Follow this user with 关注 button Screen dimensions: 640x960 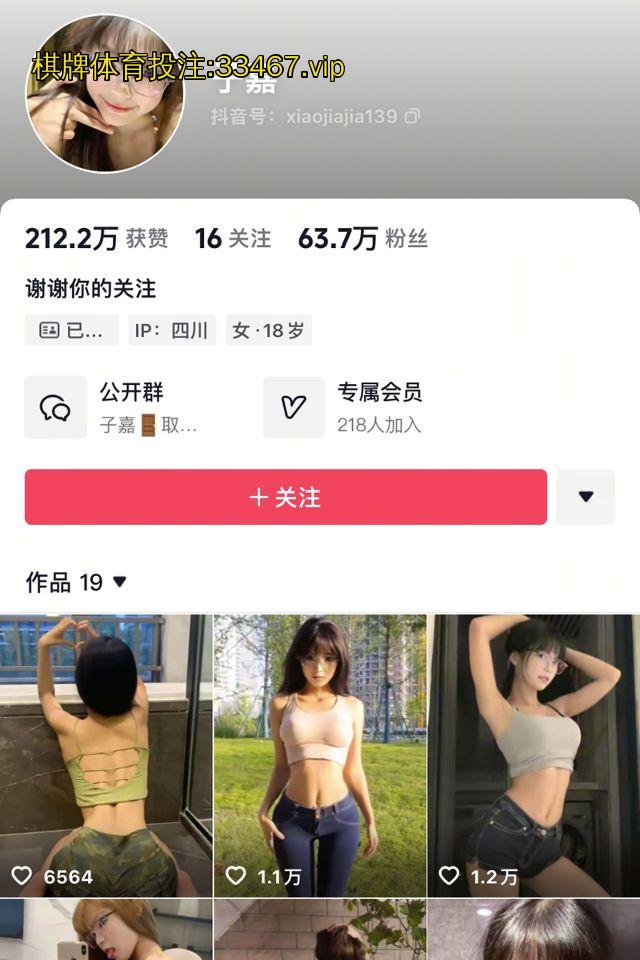[285, 497]
